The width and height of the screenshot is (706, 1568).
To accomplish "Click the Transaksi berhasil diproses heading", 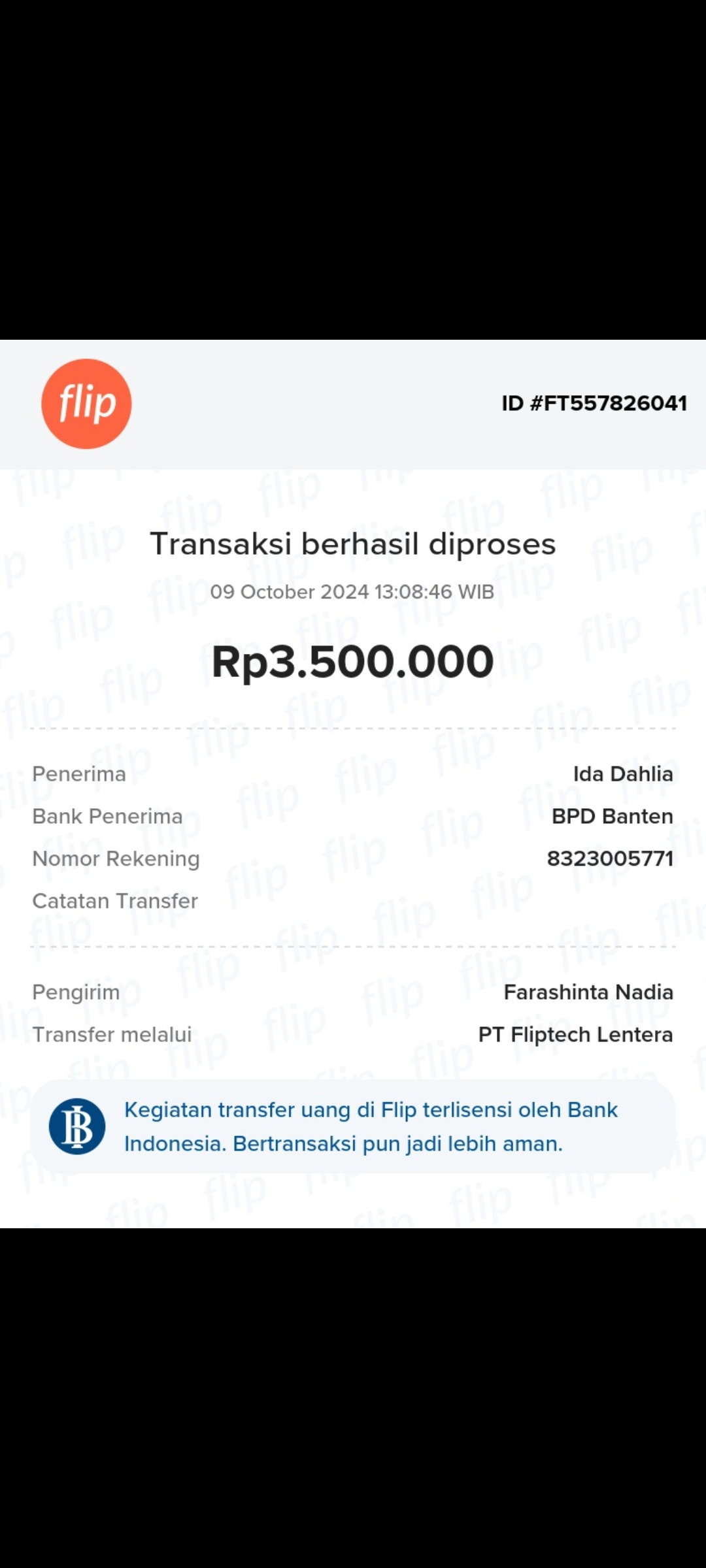I will coord(353,543).
